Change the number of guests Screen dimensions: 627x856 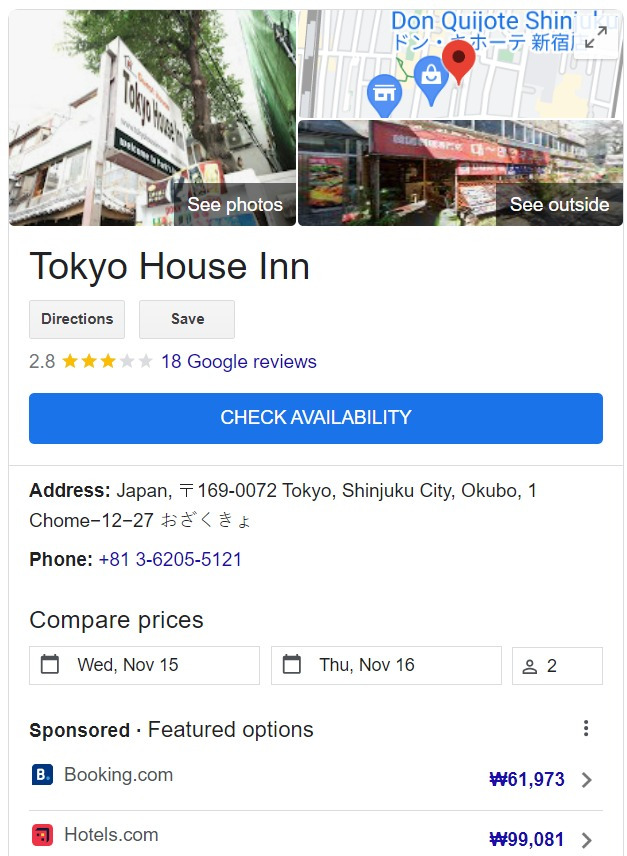557,666
